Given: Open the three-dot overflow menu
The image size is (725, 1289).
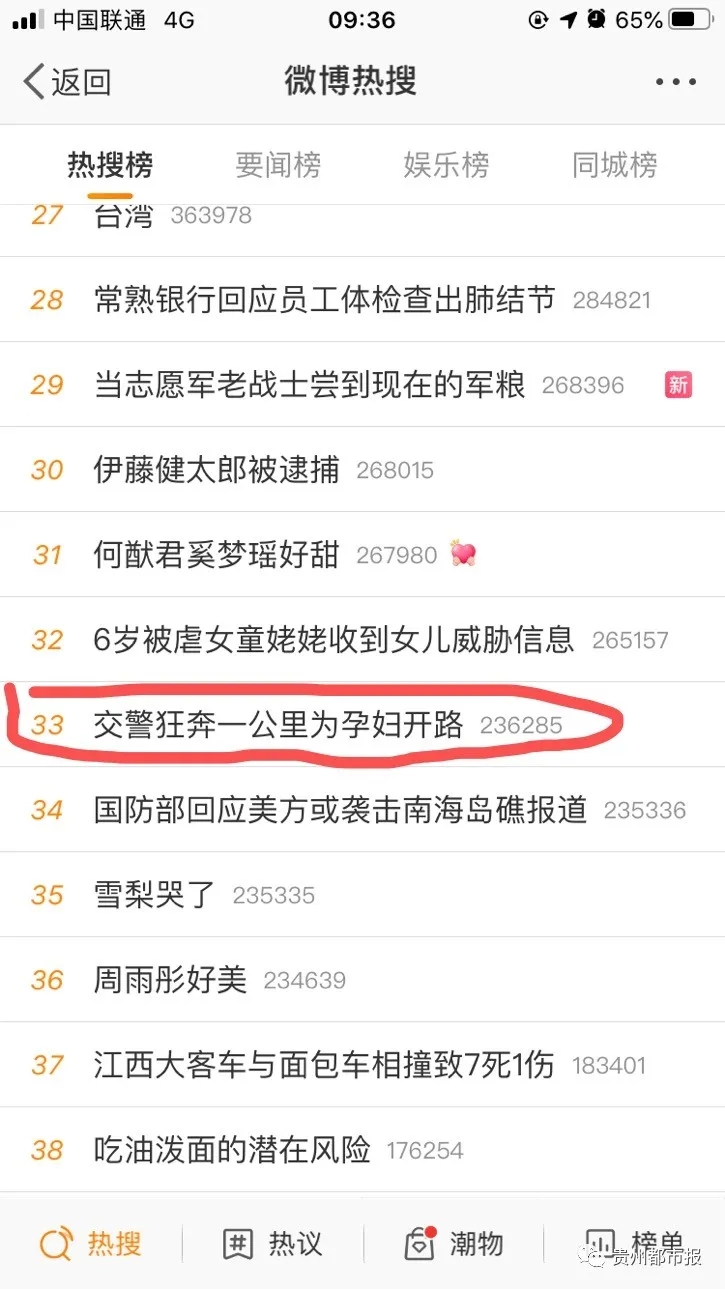Looking at the screenshot, I should pyautogui.click(x=675, y=83).
